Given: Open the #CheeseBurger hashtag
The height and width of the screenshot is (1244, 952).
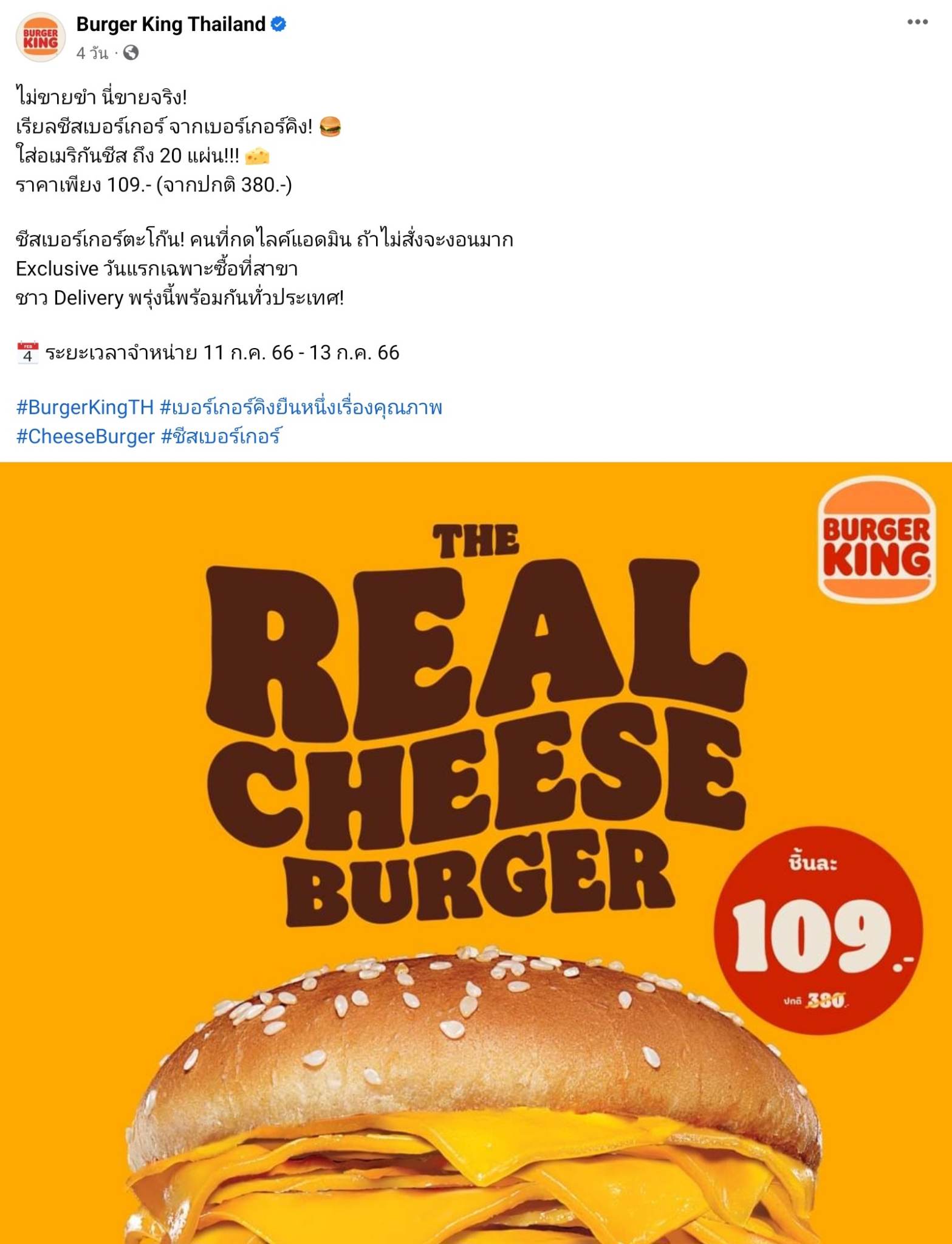Looking at the screenshot, I should (x=86, y=436).
